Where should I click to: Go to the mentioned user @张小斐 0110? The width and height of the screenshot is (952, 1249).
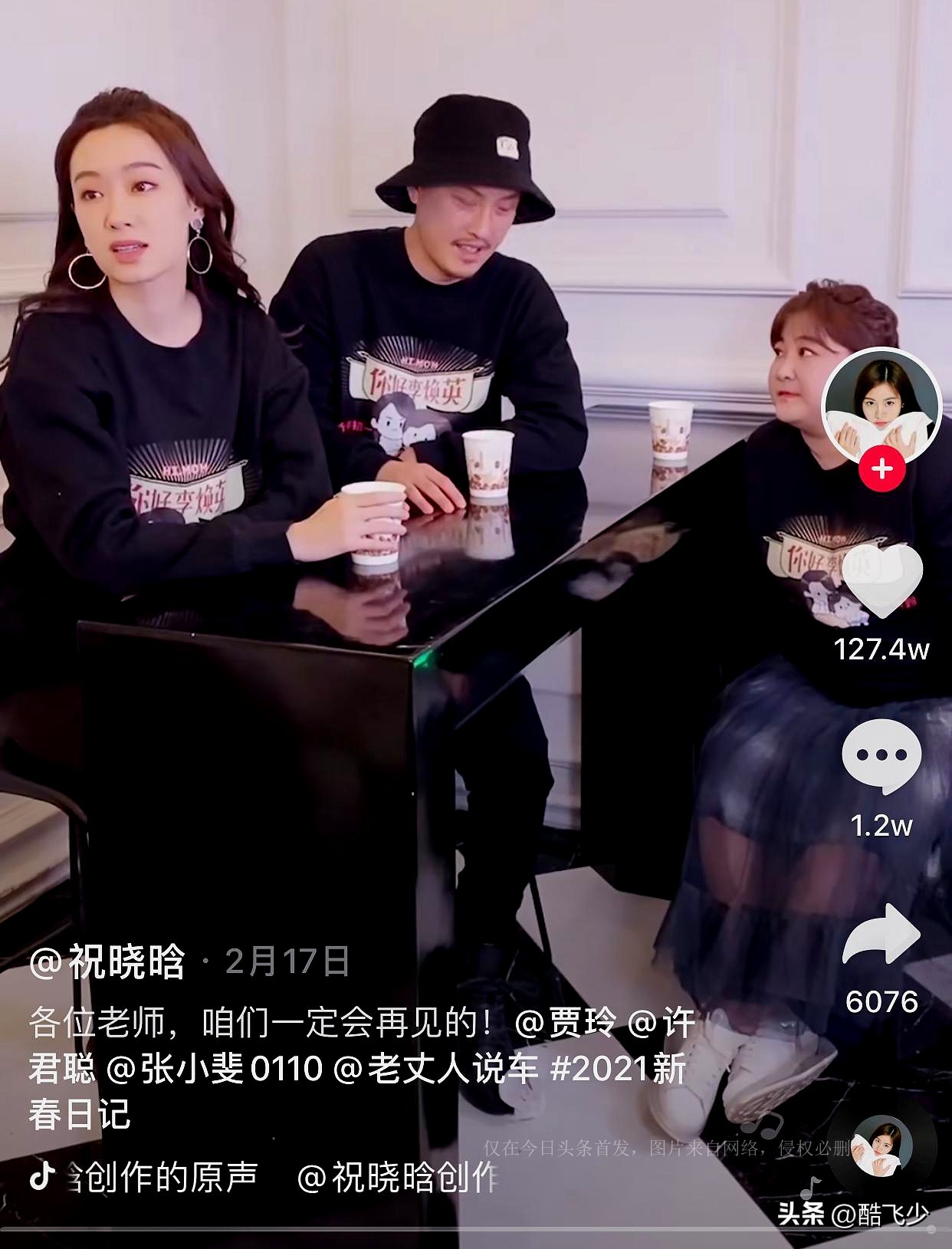pos(214,1070)
